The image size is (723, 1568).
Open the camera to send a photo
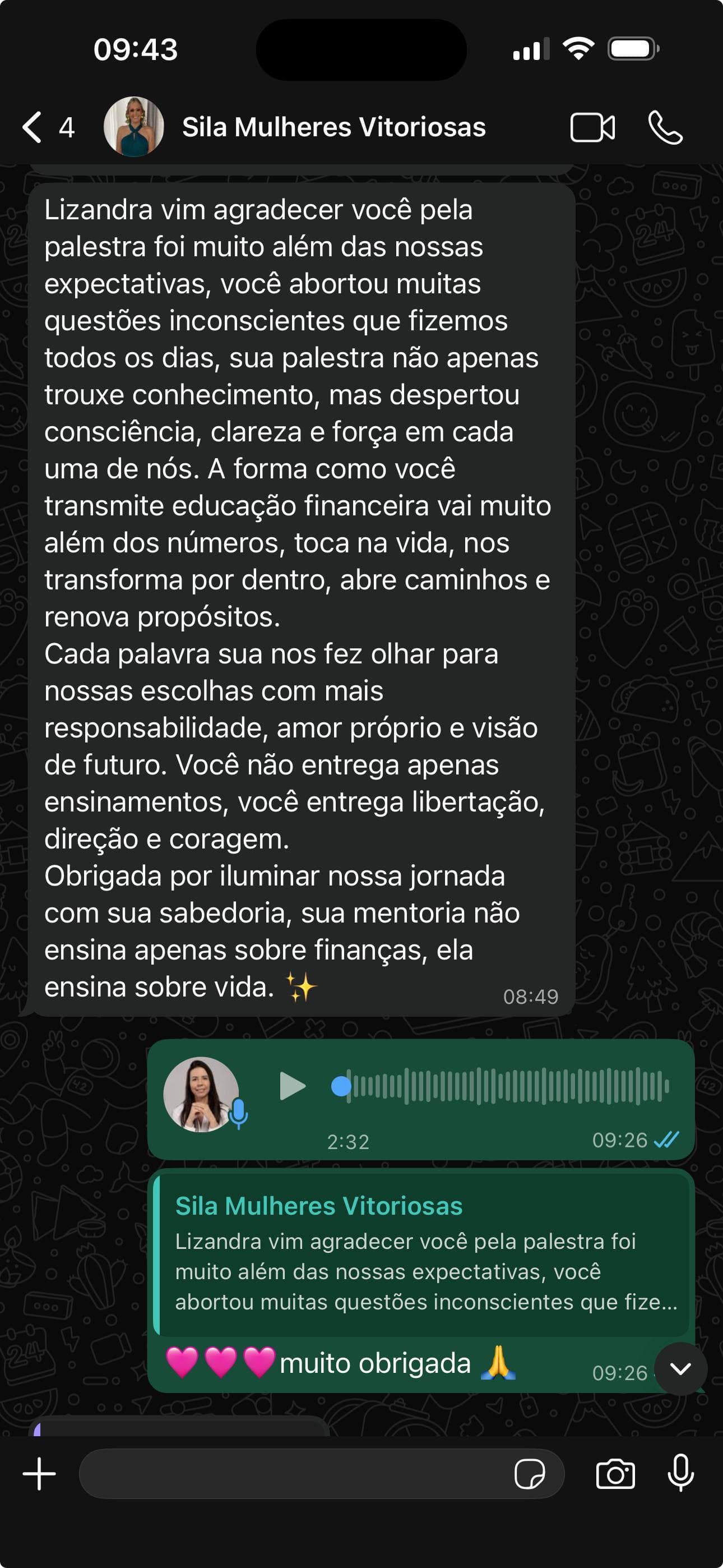click(x=617, y=1474)
